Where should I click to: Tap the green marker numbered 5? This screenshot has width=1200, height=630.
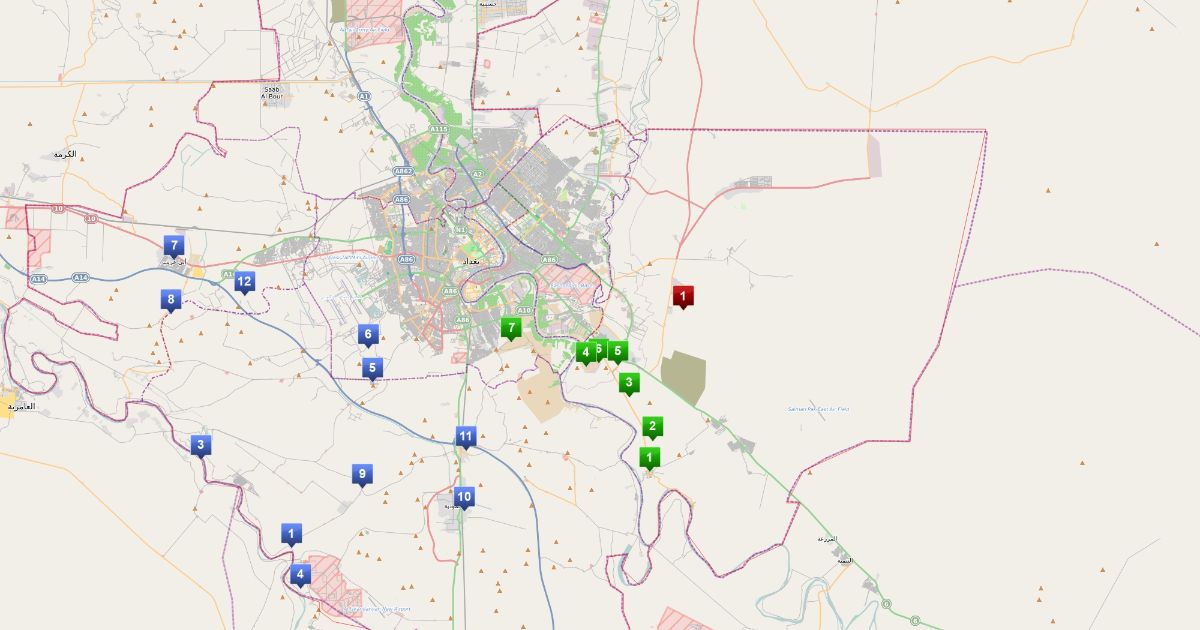pos(618,351)
